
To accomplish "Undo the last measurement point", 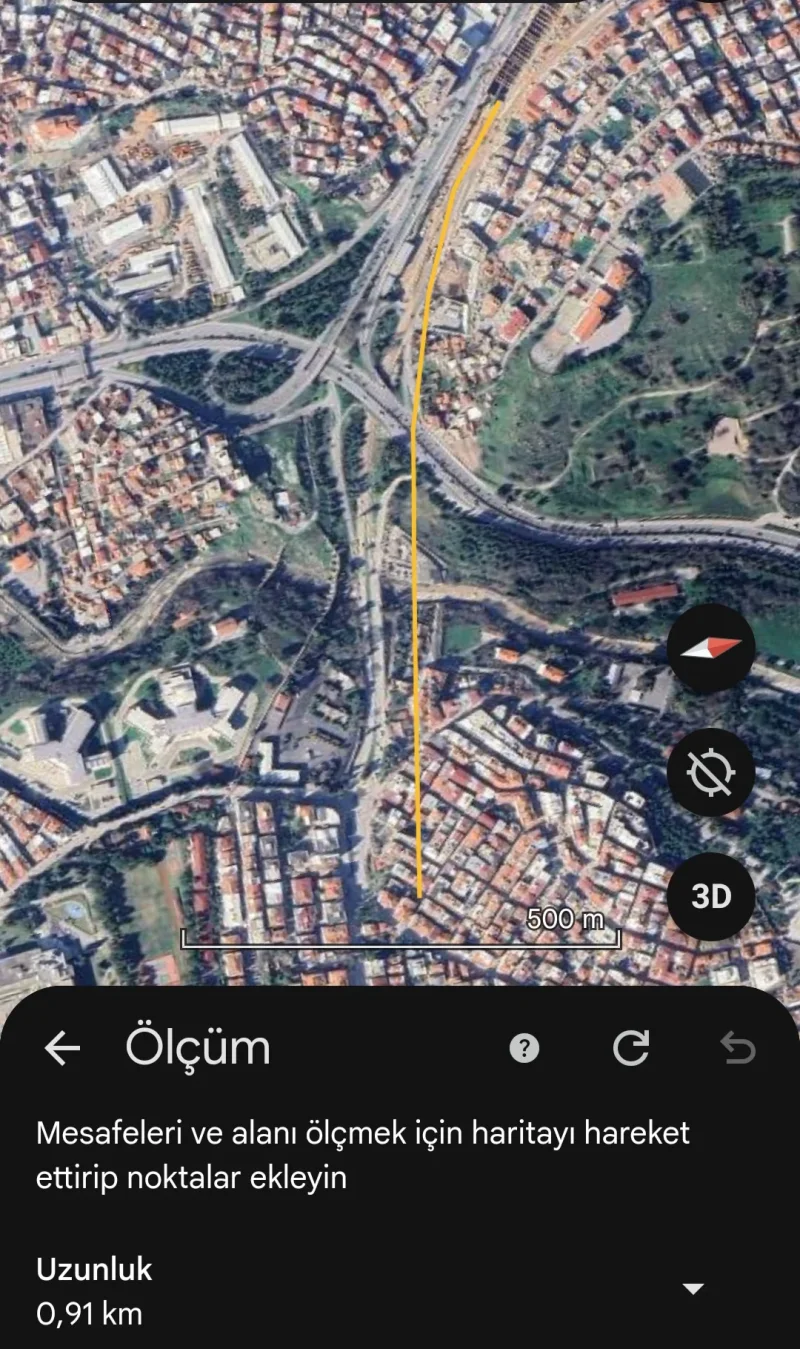I will (x=738, y=1047).
